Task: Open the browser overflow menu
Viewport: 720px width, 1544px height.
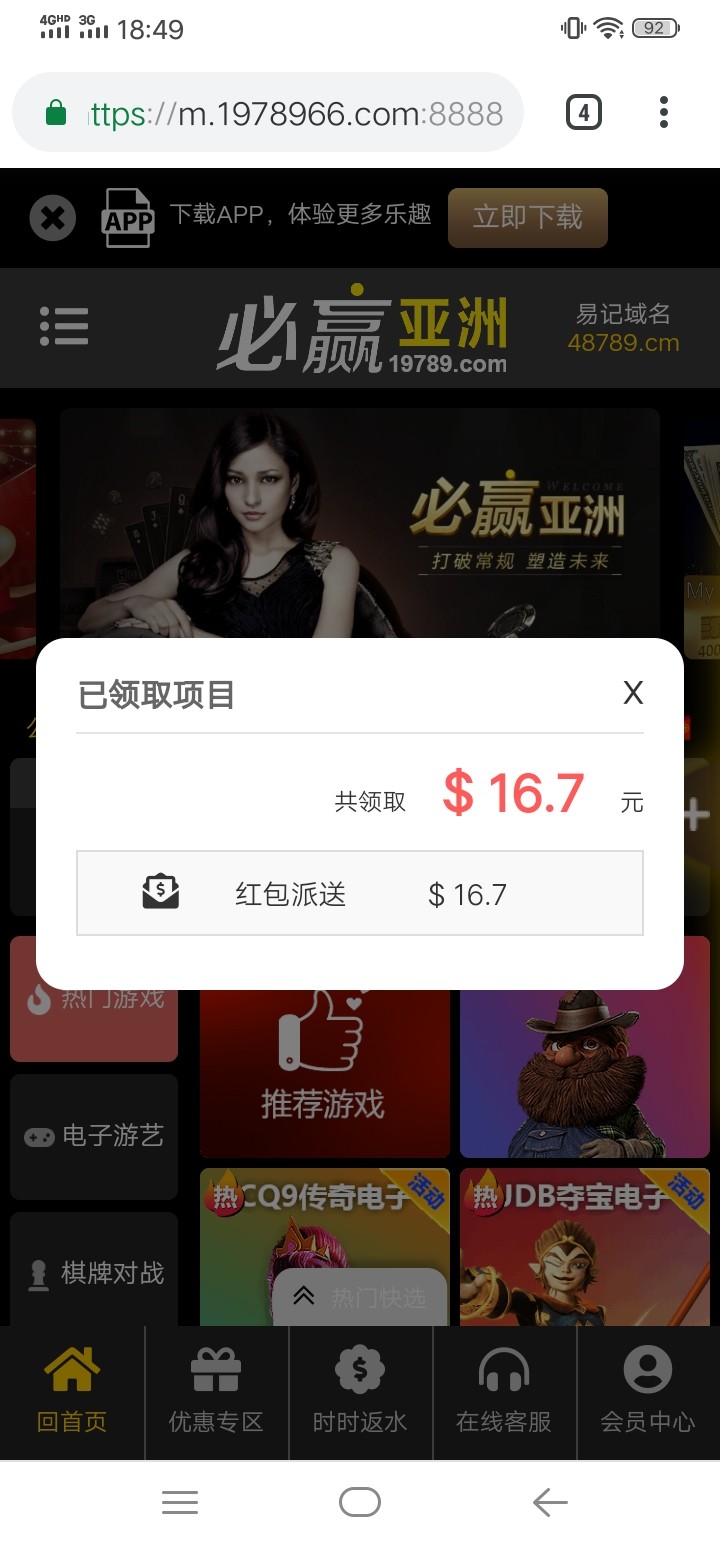Action: [663, 113]
